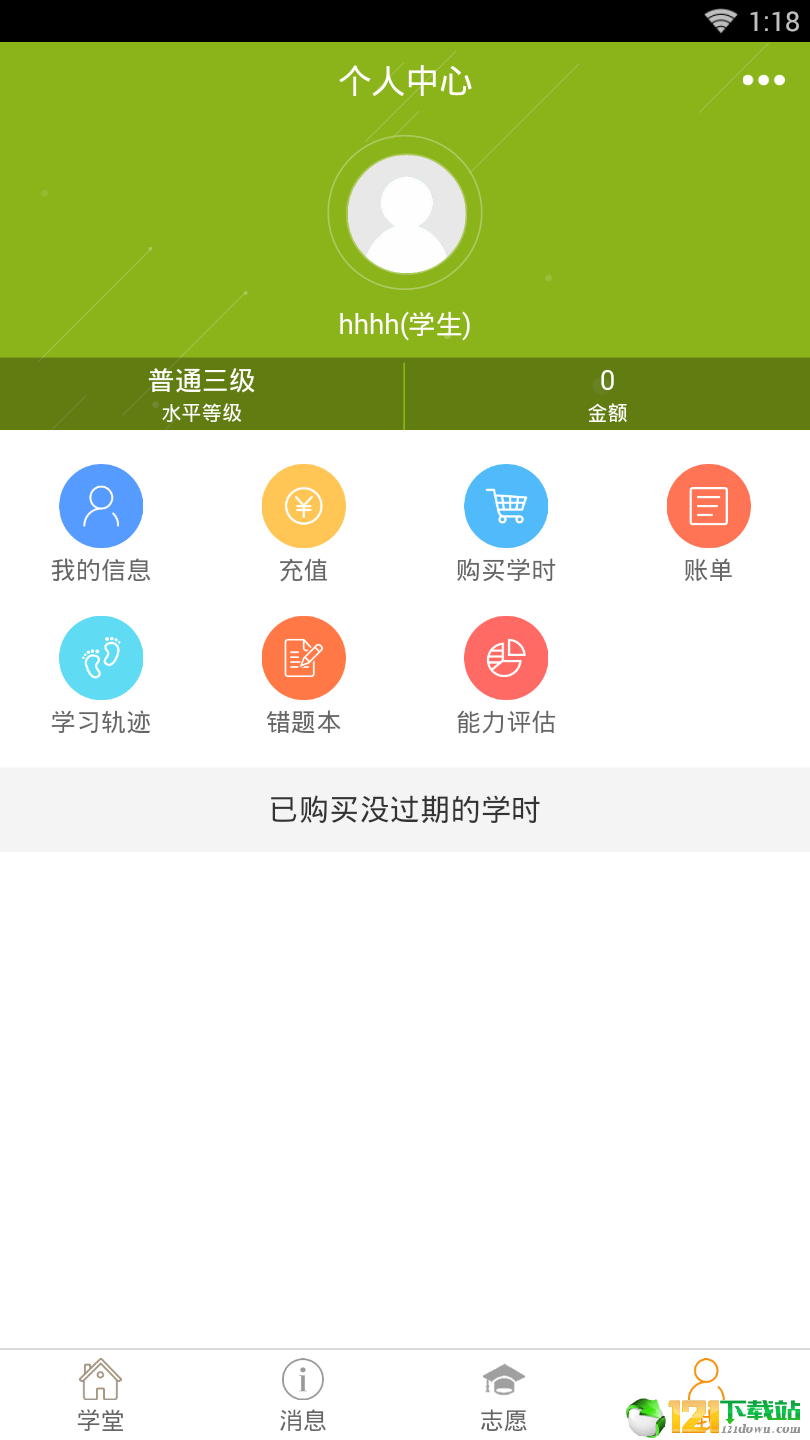Open 充值 to recharge balance
The width and height of the screenshot is (810, 1440).
coord(303,524)
